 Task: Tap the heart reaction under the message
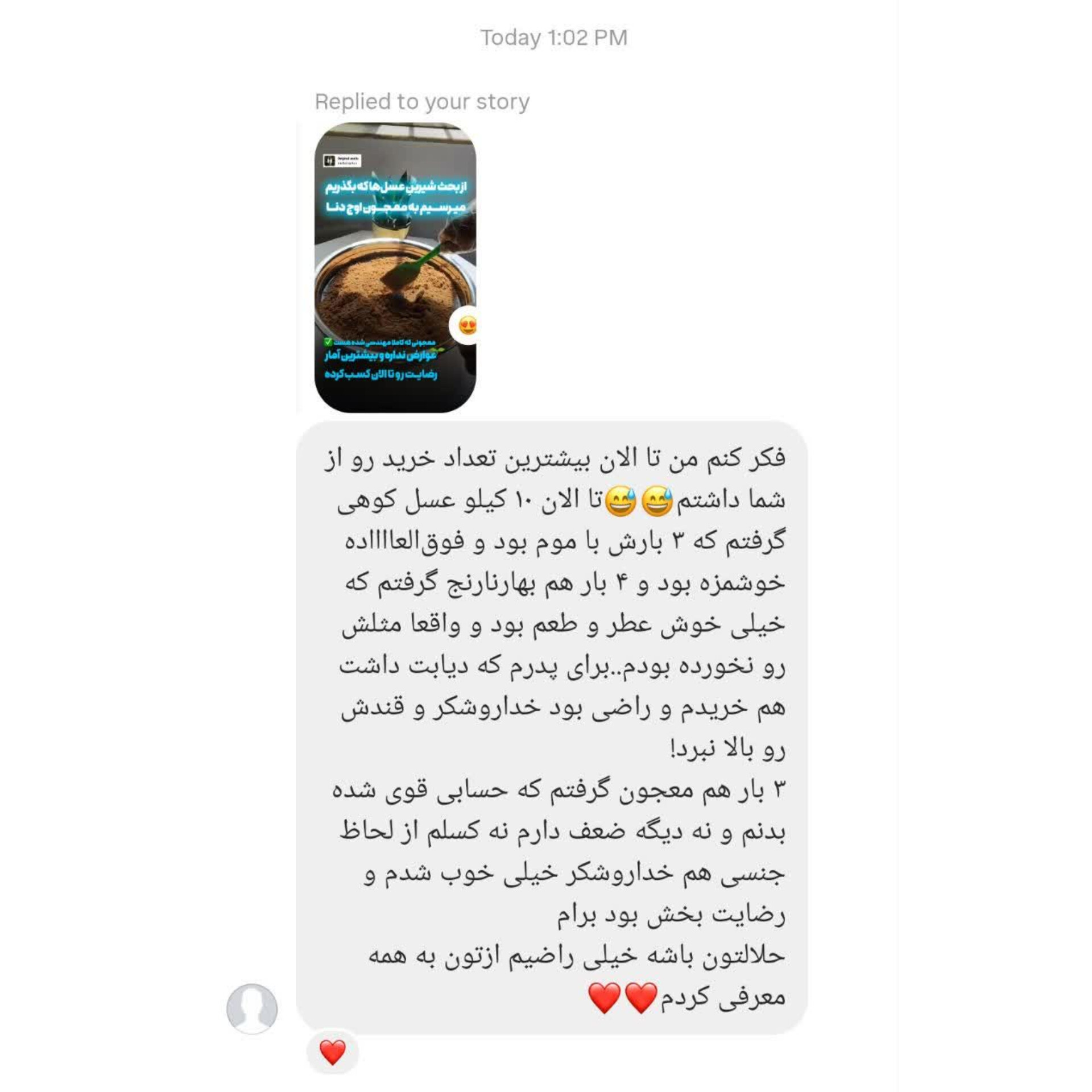click(x=333, y=1052)
